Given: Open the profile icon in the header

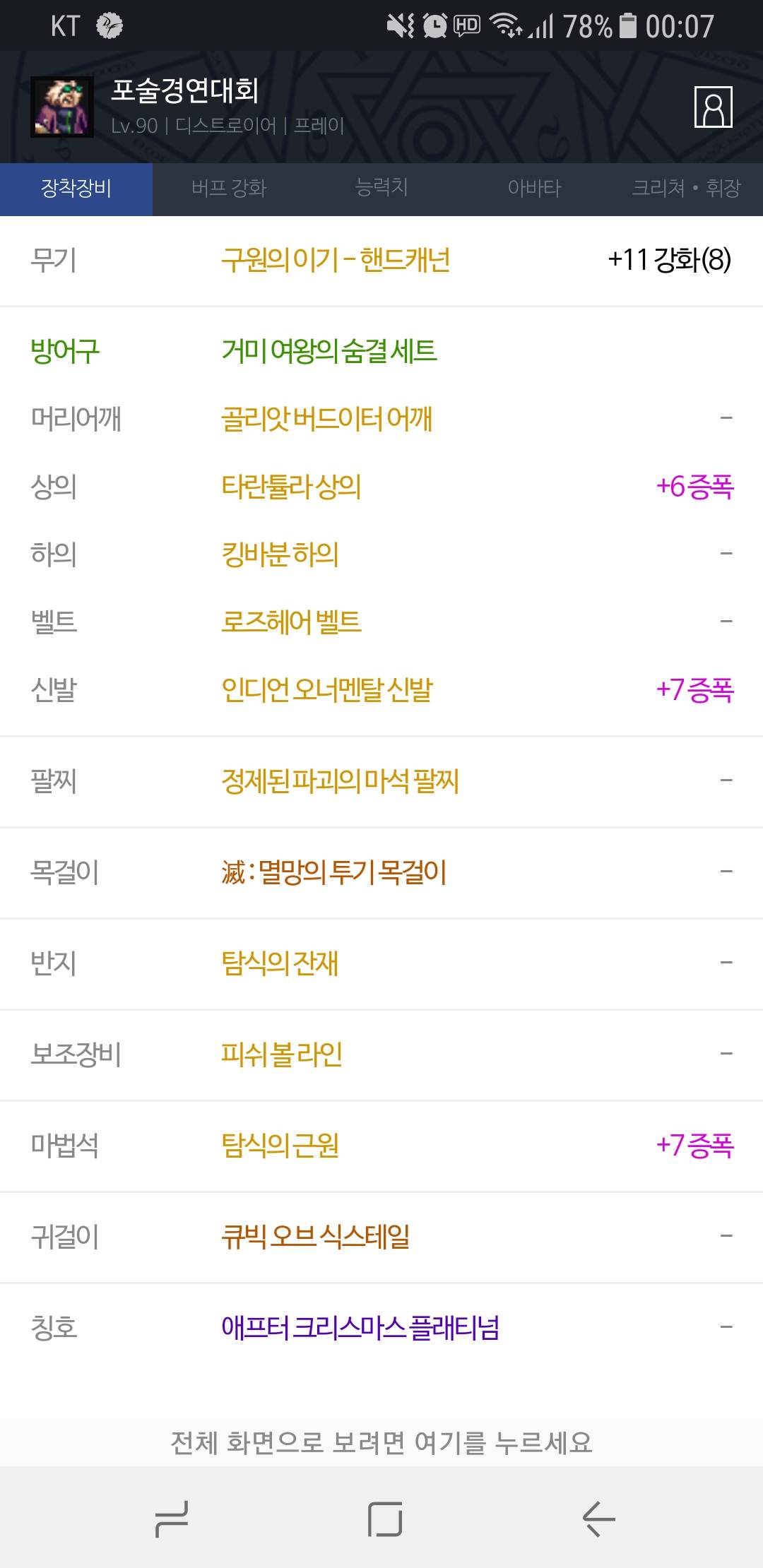Looking at the screenshot, I should (713, 107).
